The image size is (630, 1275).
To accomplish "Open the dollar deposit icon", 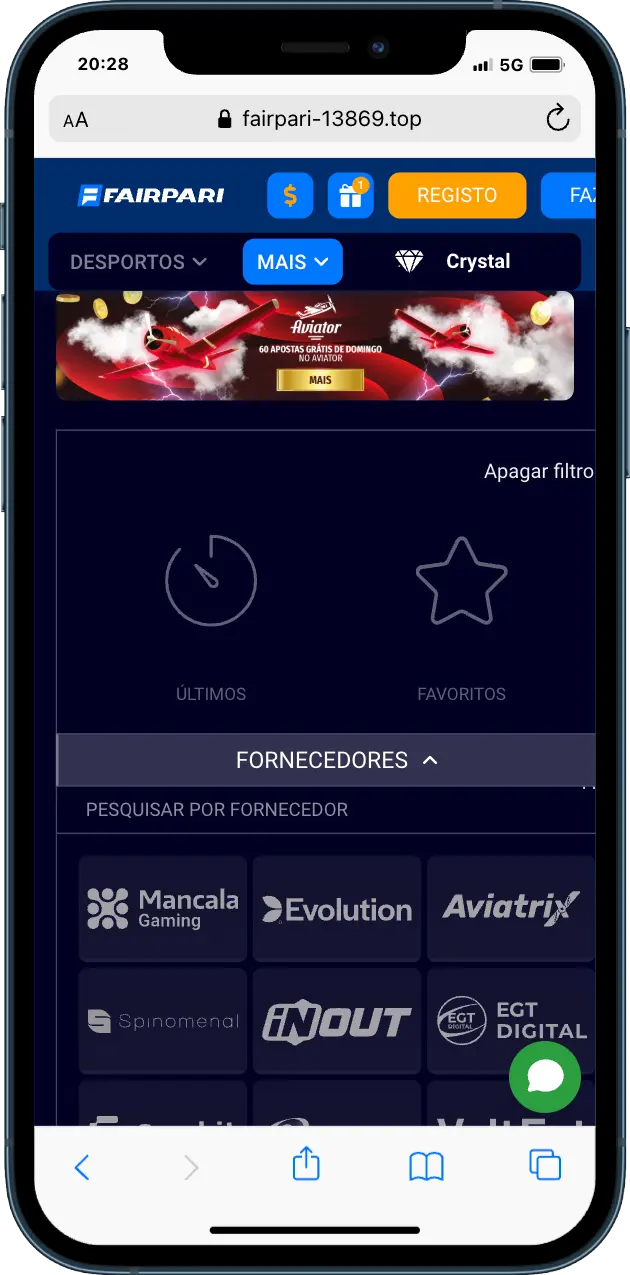I will click(x=290, y=195).
